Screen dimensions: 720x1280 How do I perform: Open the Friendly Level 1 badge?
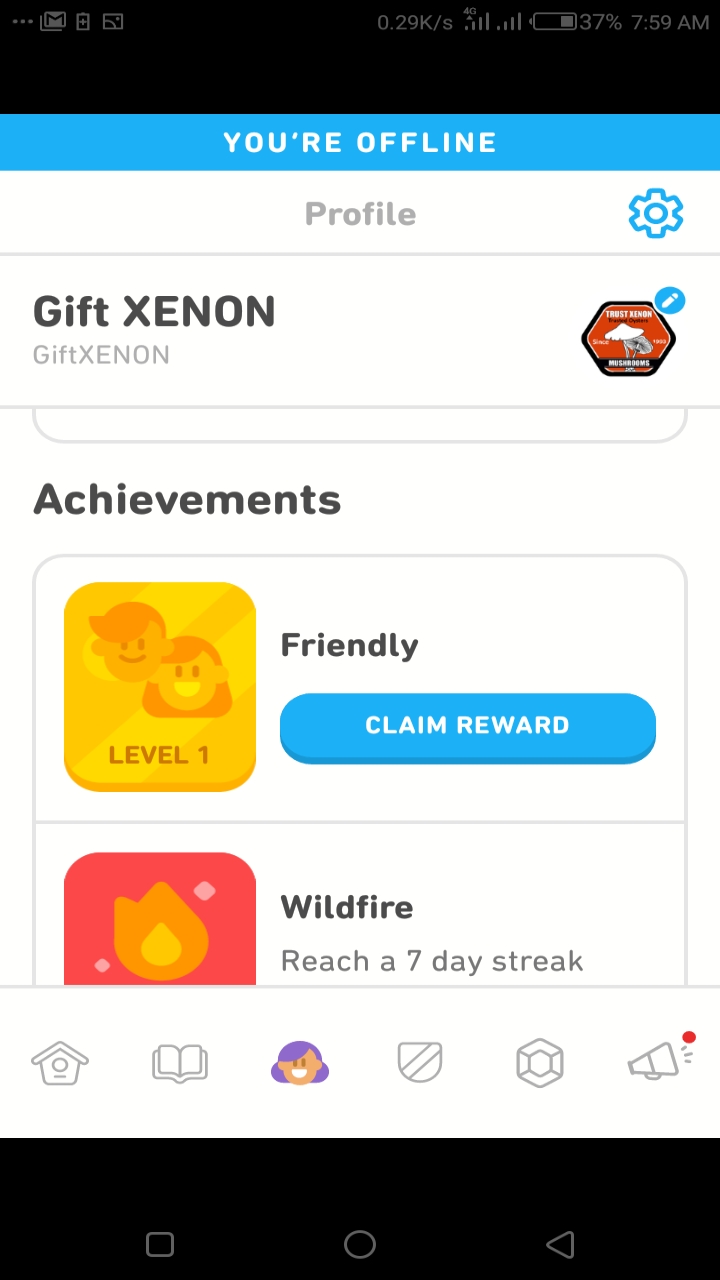click(160, 687)
